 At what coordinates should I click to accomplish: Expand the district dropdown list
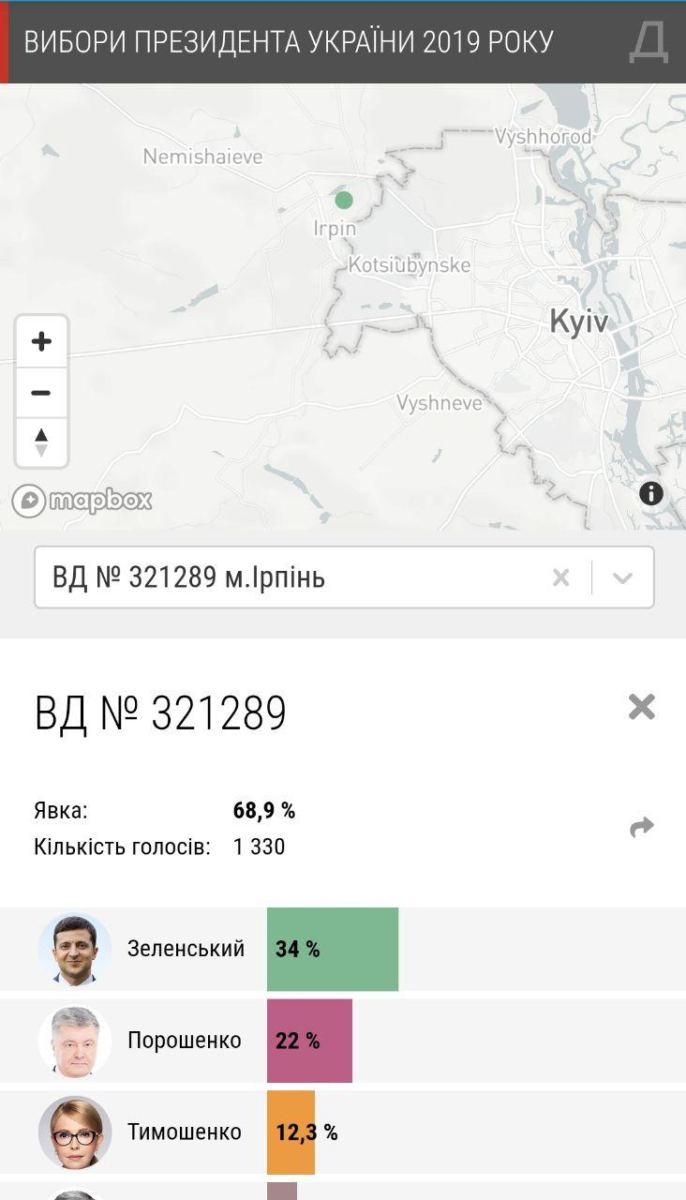(623, 578)
